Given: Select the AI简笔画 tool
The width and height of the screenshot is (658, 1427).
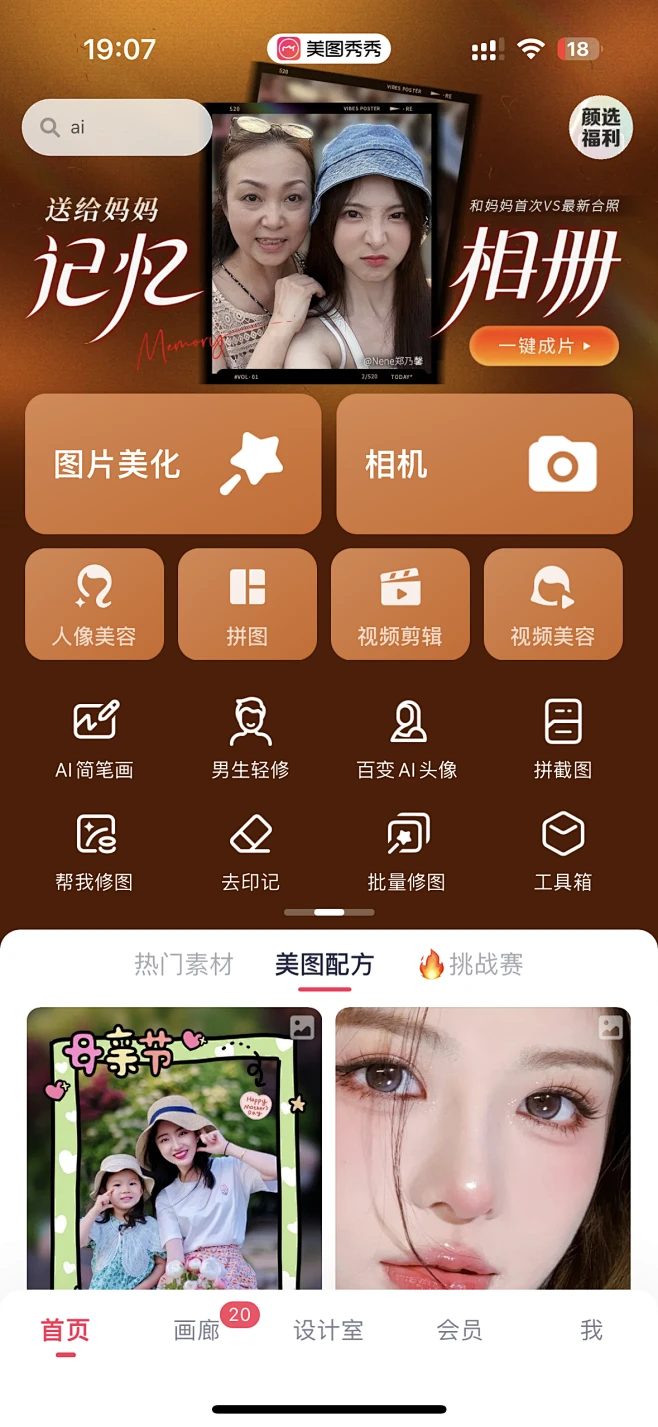Looking at the screenshot, I should (x=95, y=740).
